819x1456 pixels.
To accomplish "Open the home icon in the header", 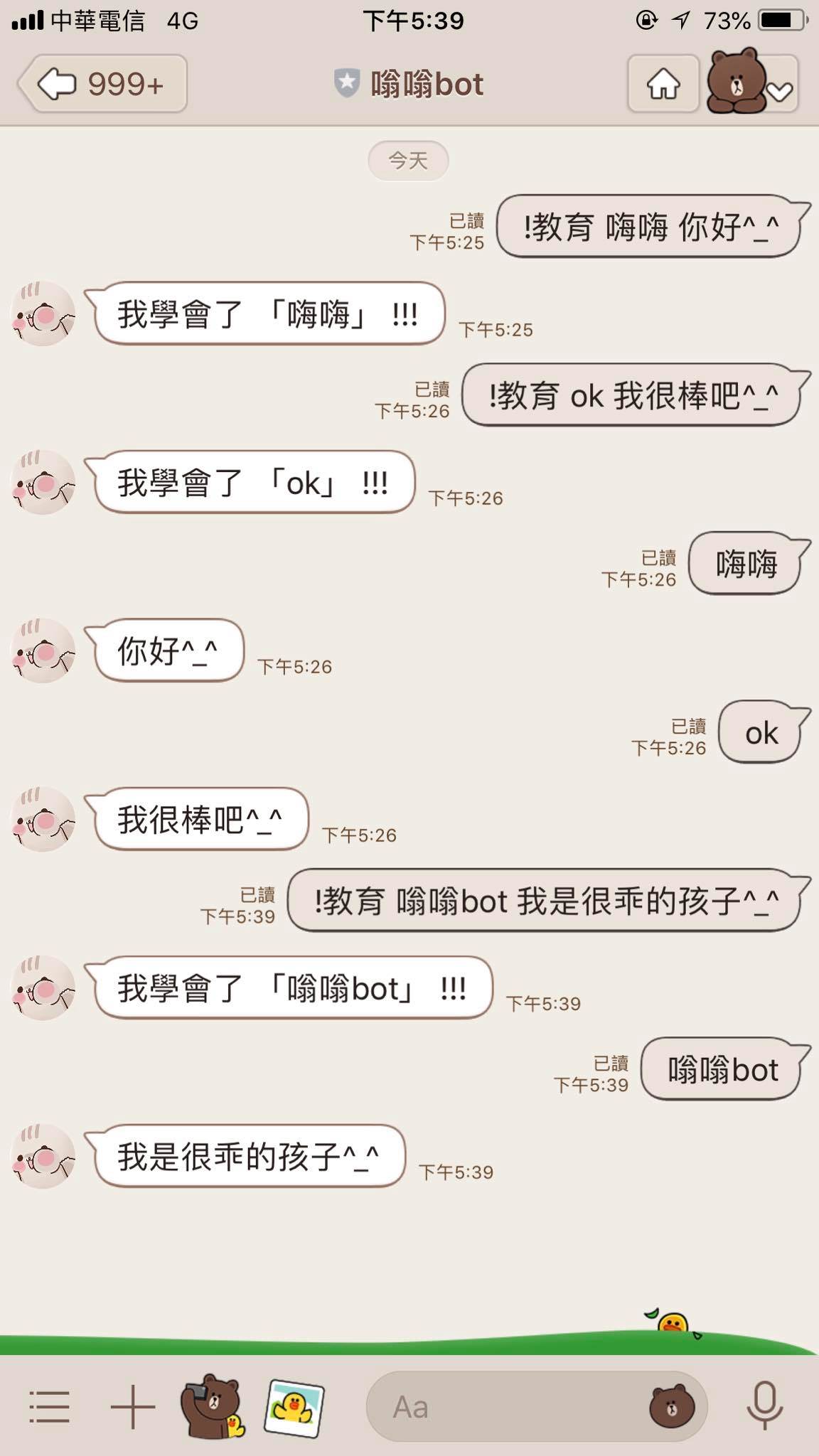I will coord(663,85).
